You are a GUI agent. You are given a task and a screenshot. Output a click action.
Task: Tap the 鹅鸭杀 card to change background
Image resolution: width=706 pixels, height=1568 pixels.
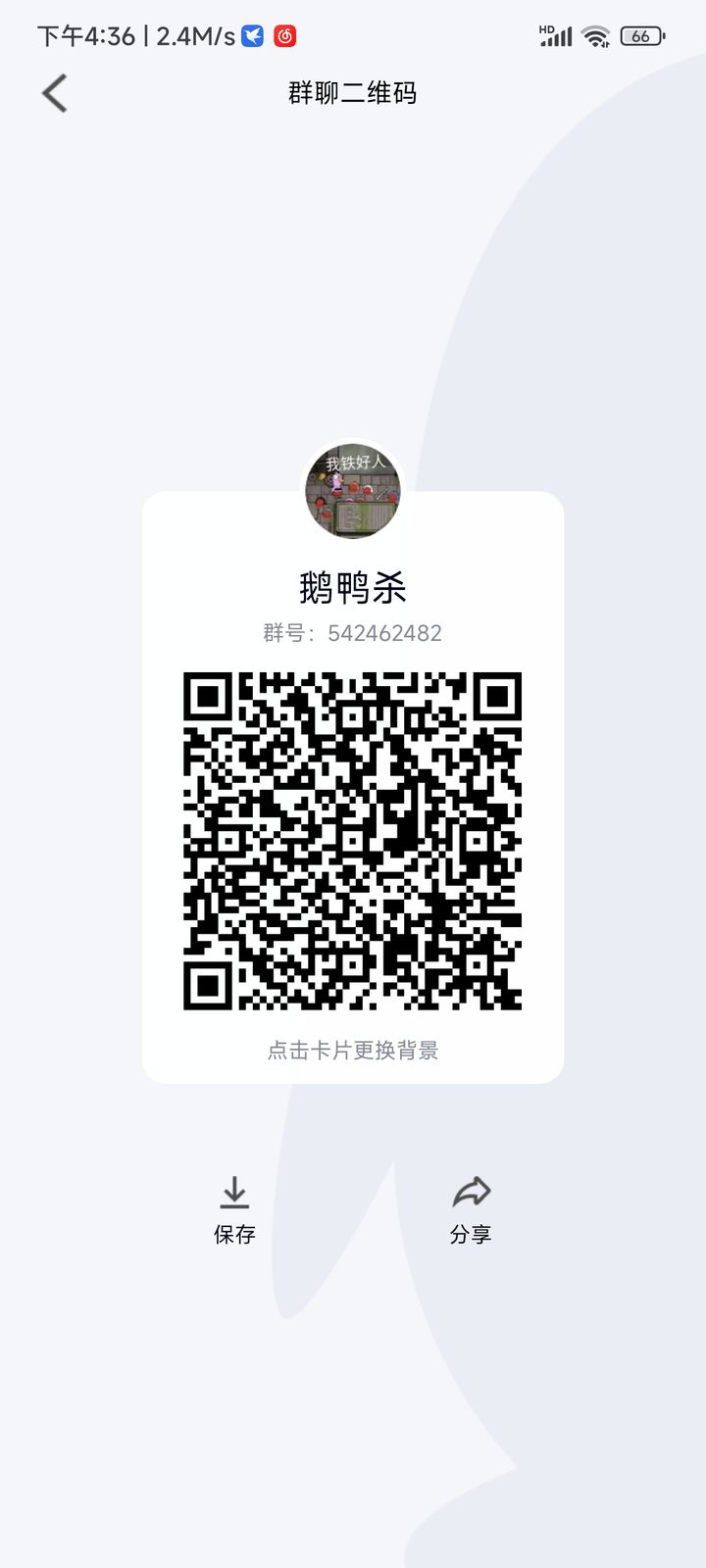tap(353, 787)
